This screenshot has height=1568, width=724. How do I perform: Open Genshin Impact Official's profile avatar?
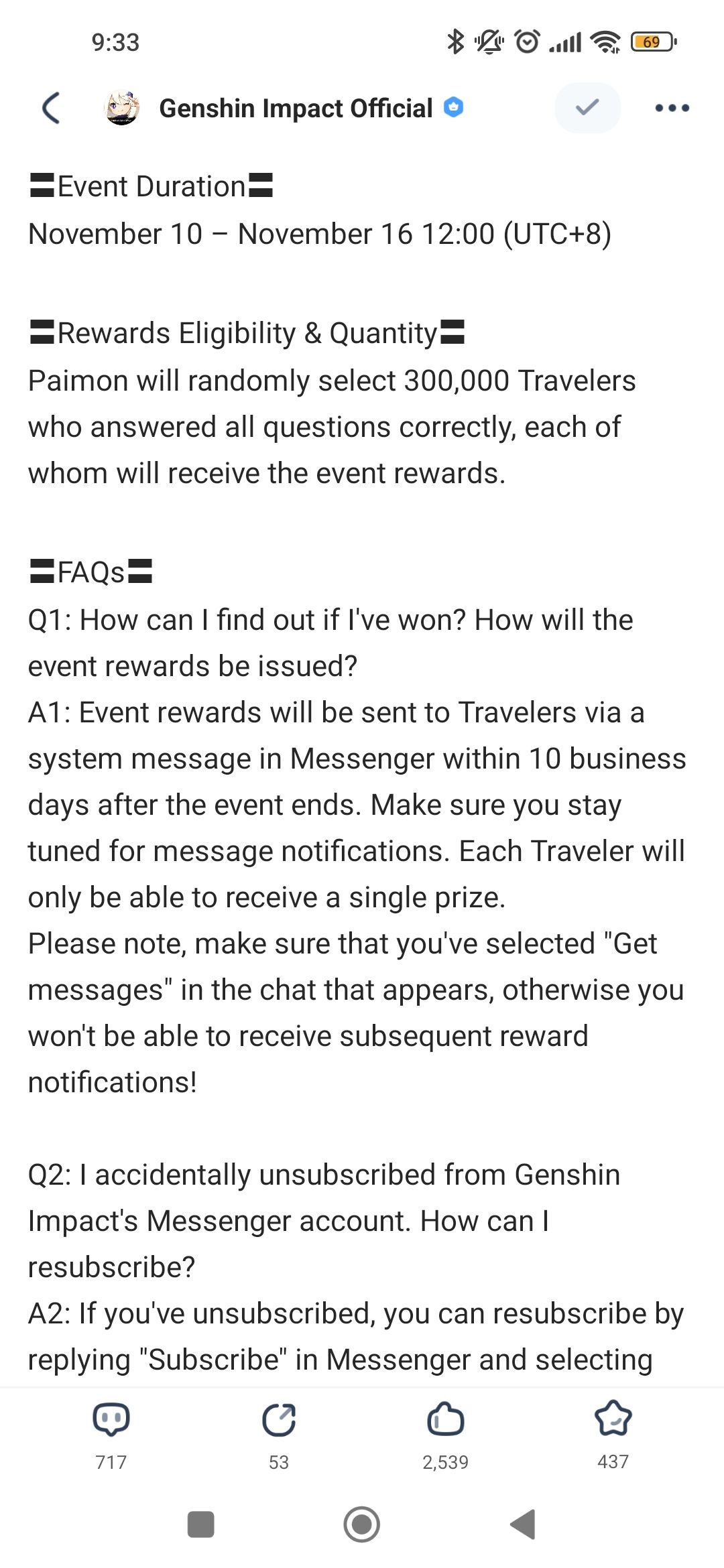point(122,108)
